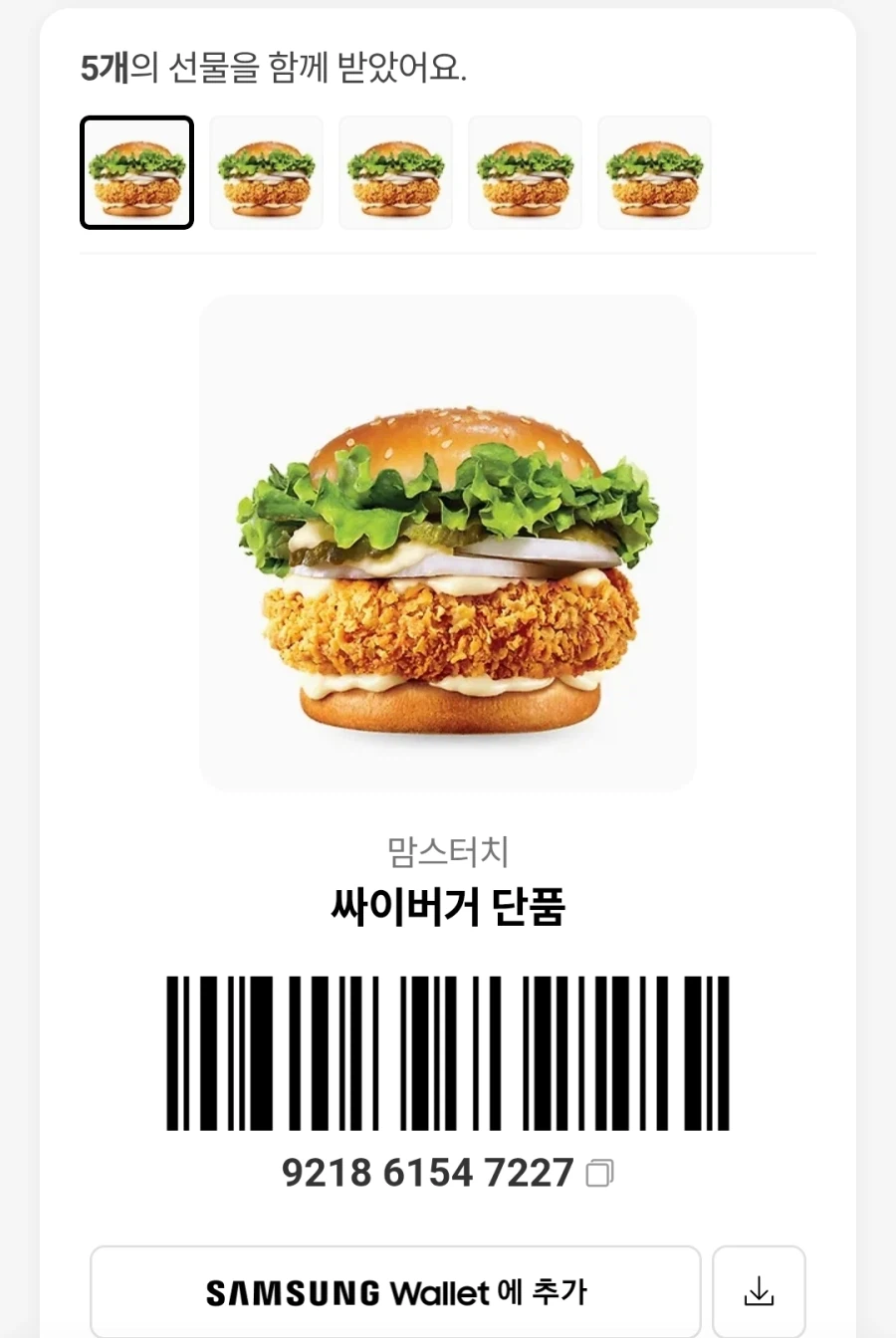Switch to the fourth gift coupon thumbnail

[525, 172]
